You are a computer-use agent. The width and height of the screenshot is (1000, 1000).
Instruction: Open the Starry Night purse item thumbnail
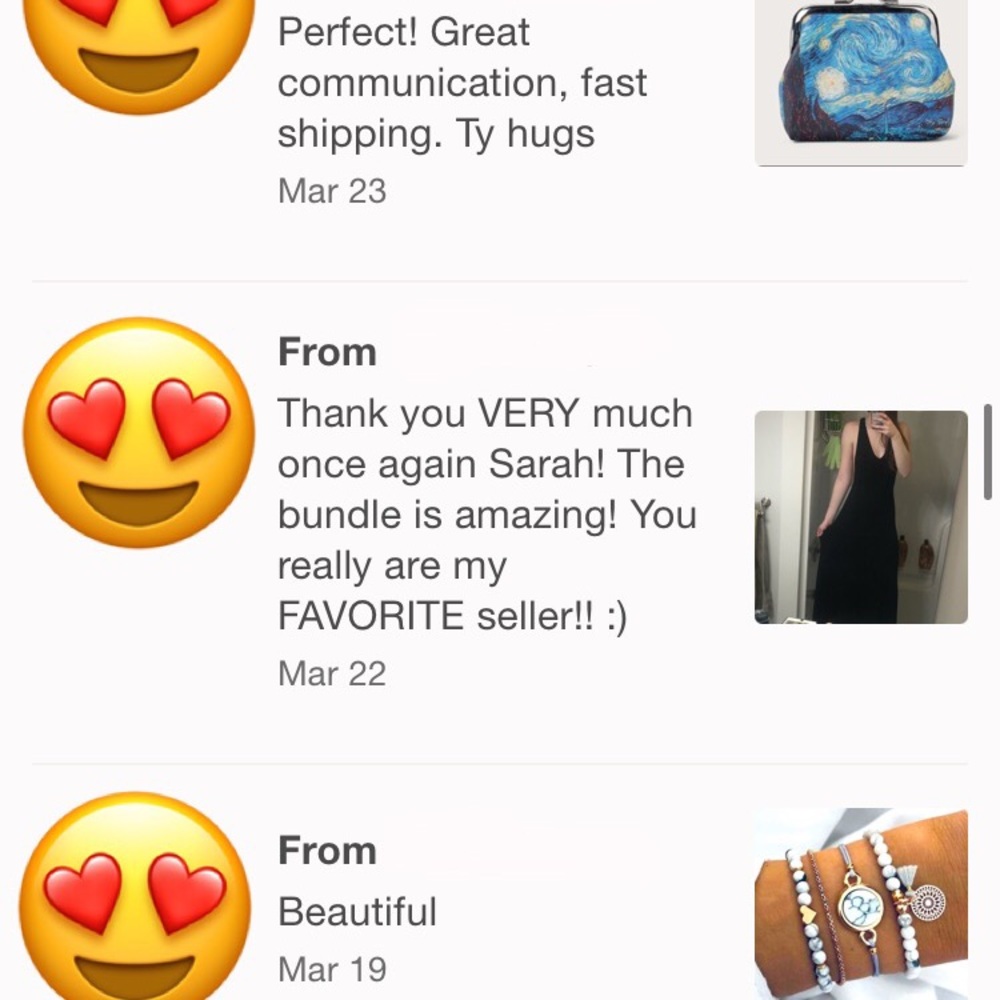[861, 82]
